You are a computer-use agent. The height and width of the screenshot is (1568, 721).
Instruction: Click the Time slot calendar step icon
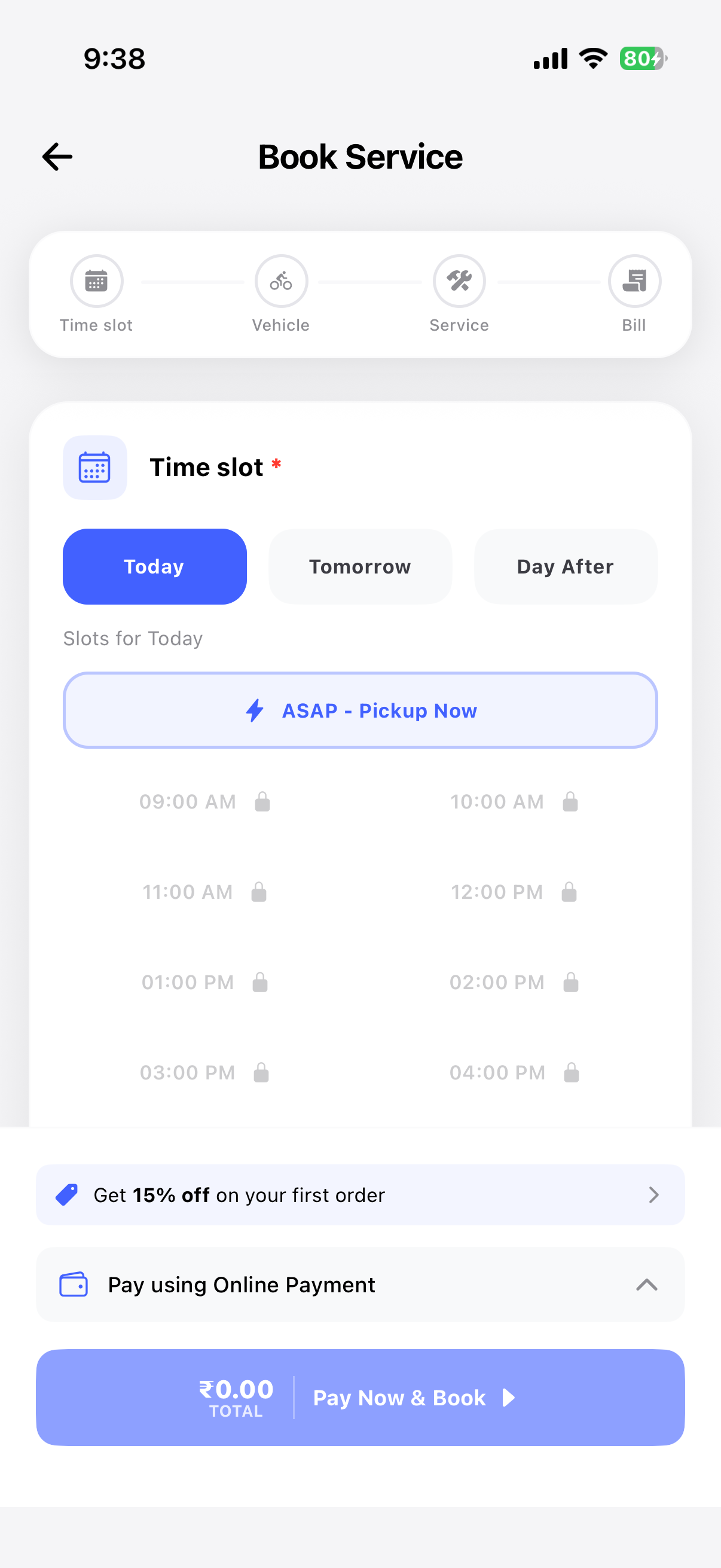97,281
